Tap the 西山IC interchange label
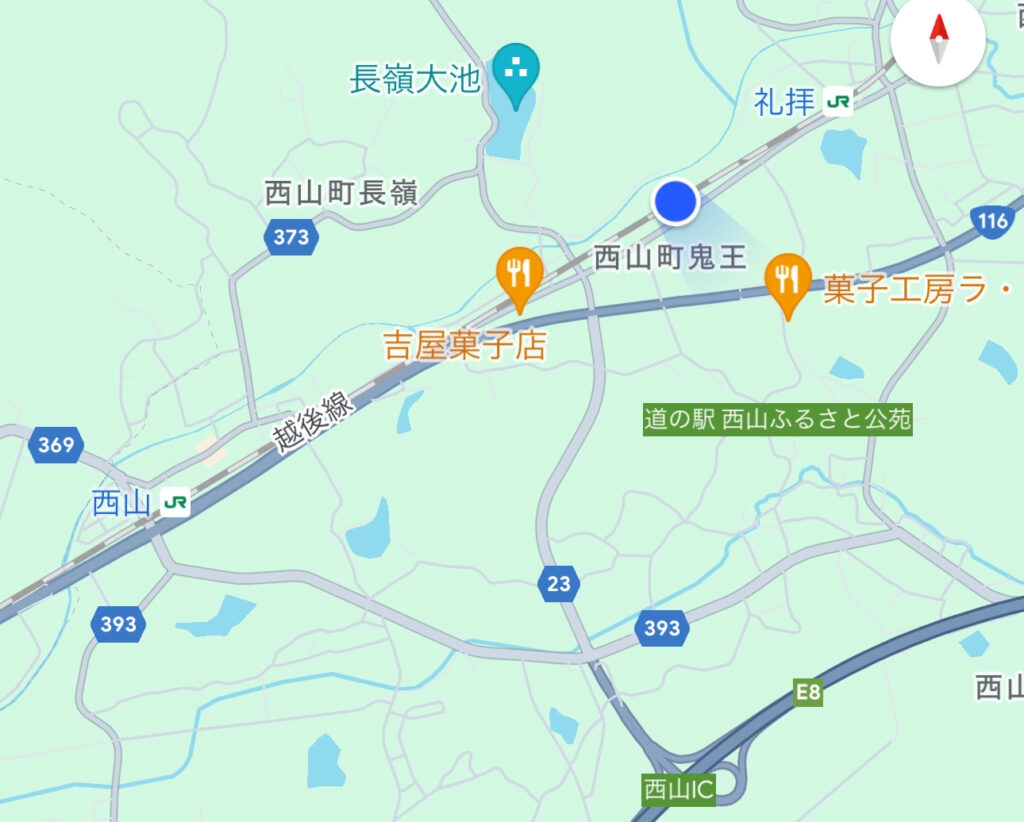 678,789
